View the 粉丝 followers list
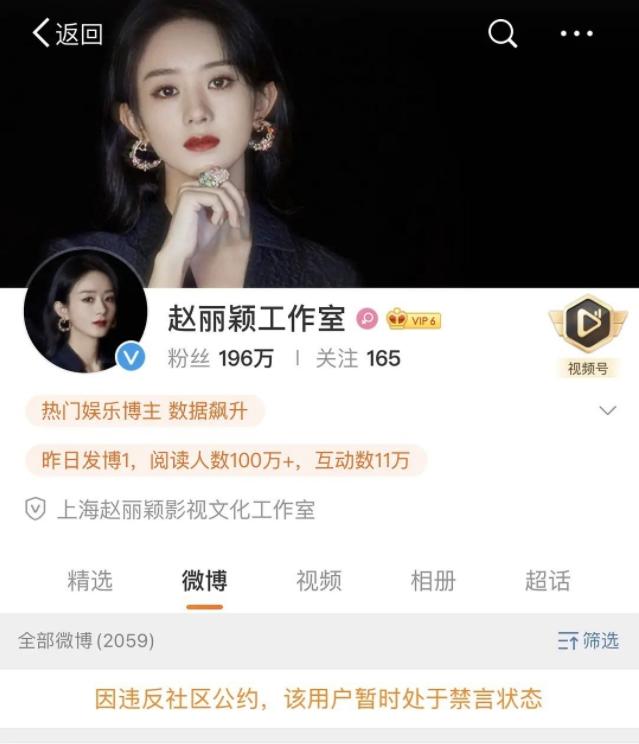639x744 pixels. pyautogui.click(x=220, y=358)
